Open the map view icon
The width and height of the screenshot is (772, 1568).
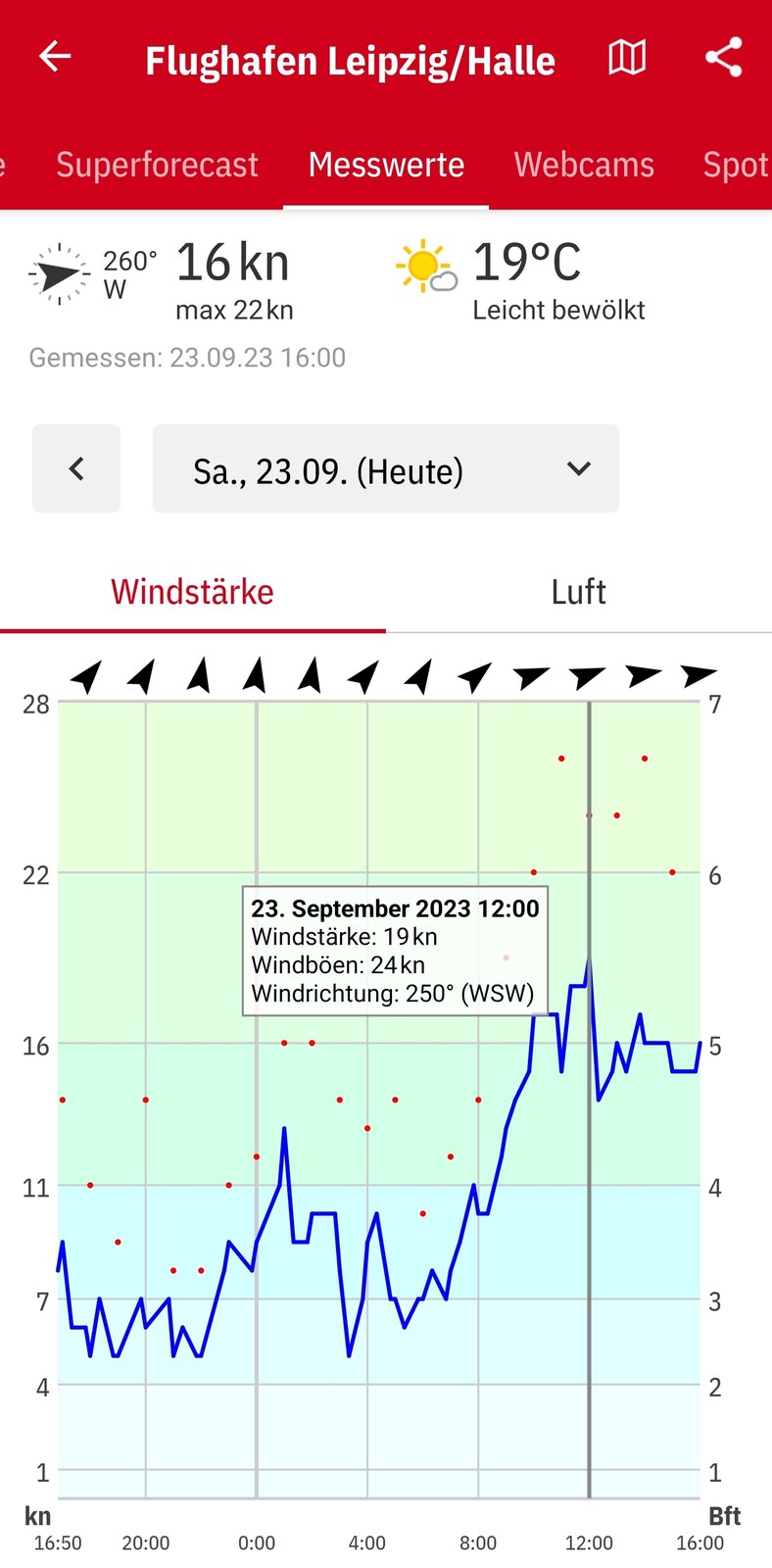click(627, 58)
